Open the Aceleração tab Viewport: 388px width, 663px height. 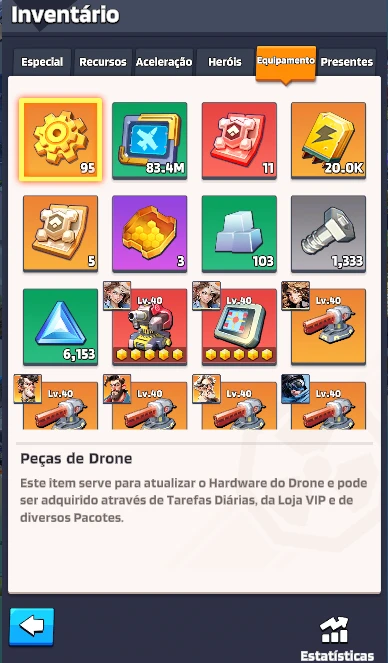point(164,62)
